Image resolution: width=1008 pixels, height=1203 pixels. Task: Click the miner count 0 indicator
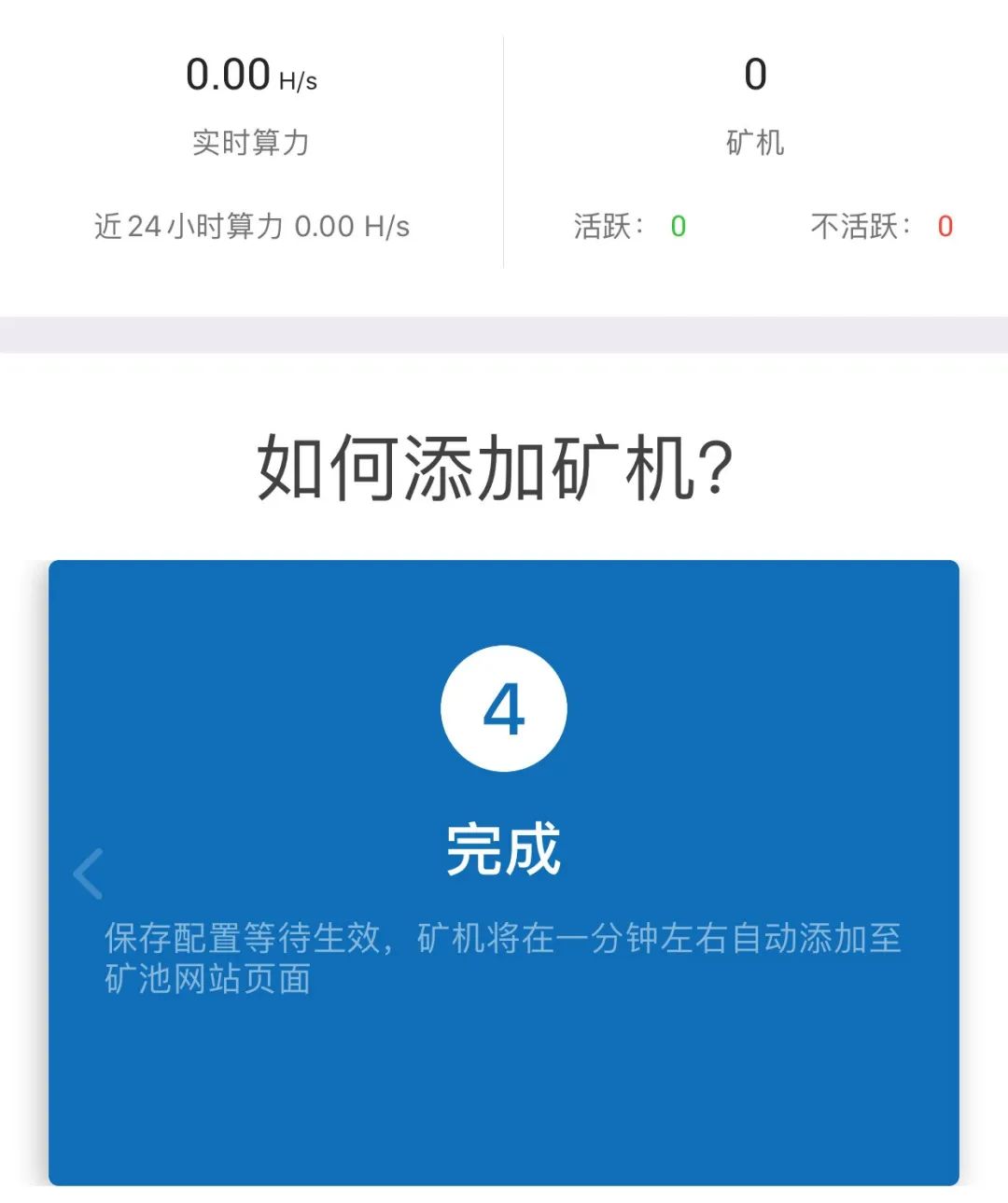coord(755,73)
